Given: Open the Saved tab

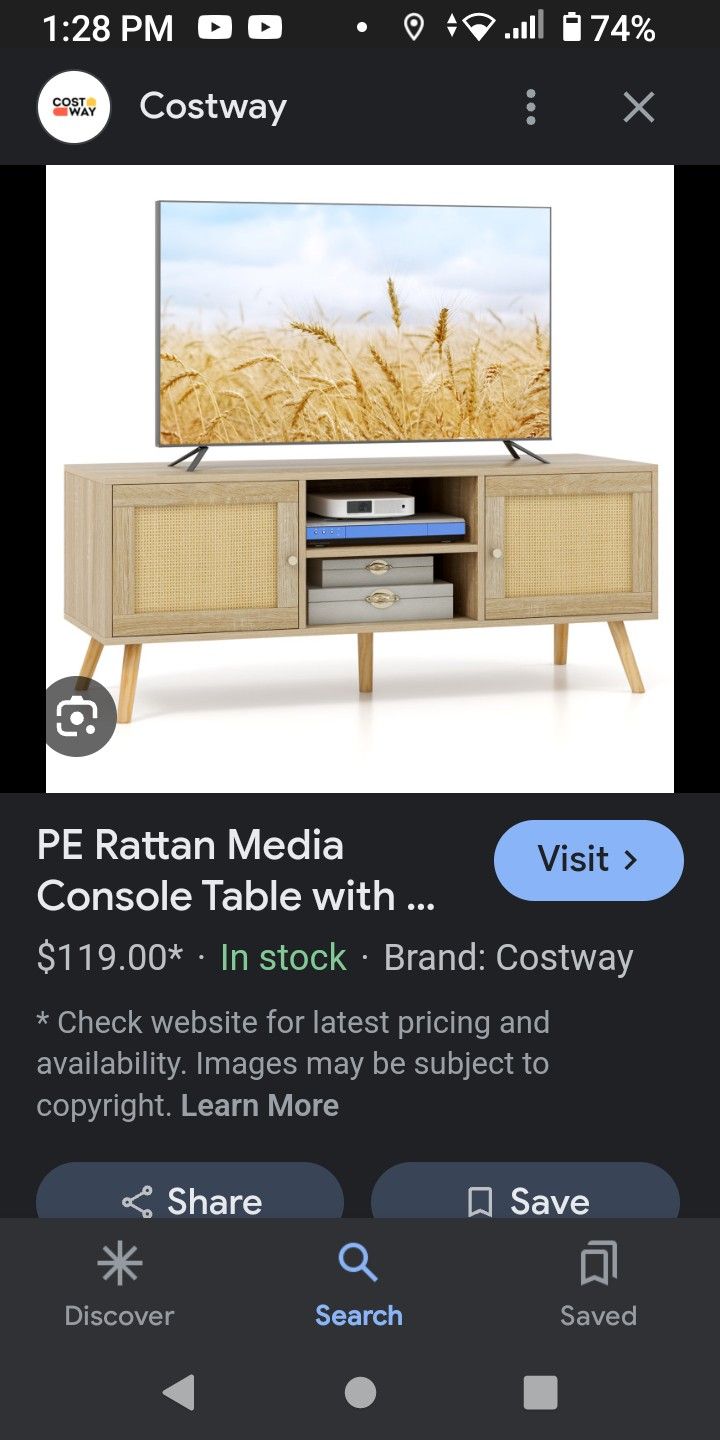Looking at the screenshot, I should (597, 1285).
